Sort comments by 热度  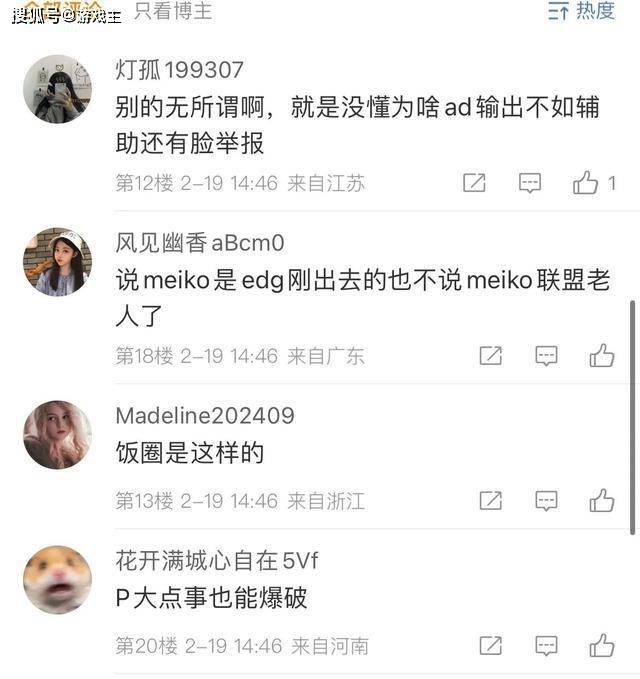tap(582, 11)
